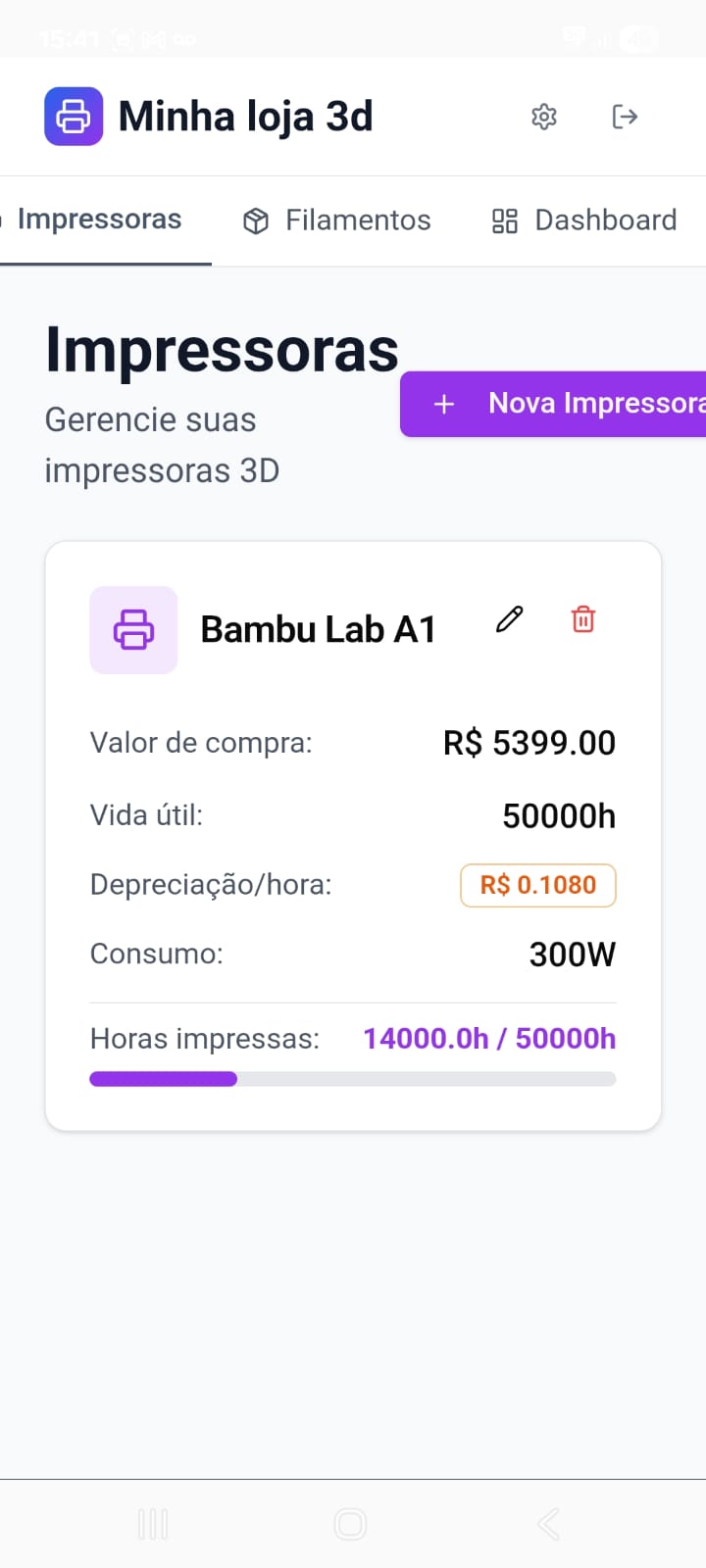Click the Minha loja 3d printer logo
Image resolution: width=706 pixels, height=1568 pixels.
tap(74, 116)
